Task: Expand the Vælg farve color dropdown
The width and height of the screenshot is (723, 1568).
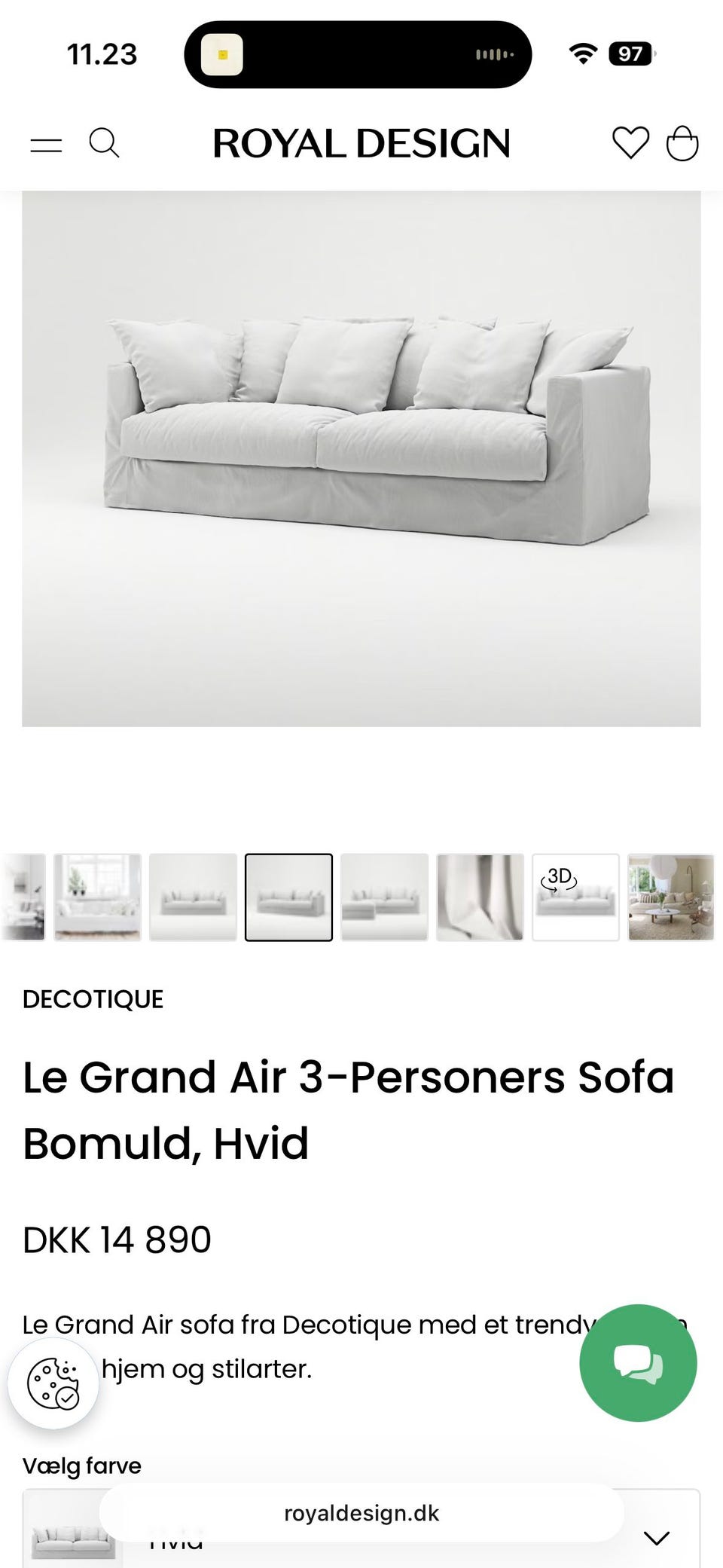Action: pyautogui.click(x=657, y=1537)
